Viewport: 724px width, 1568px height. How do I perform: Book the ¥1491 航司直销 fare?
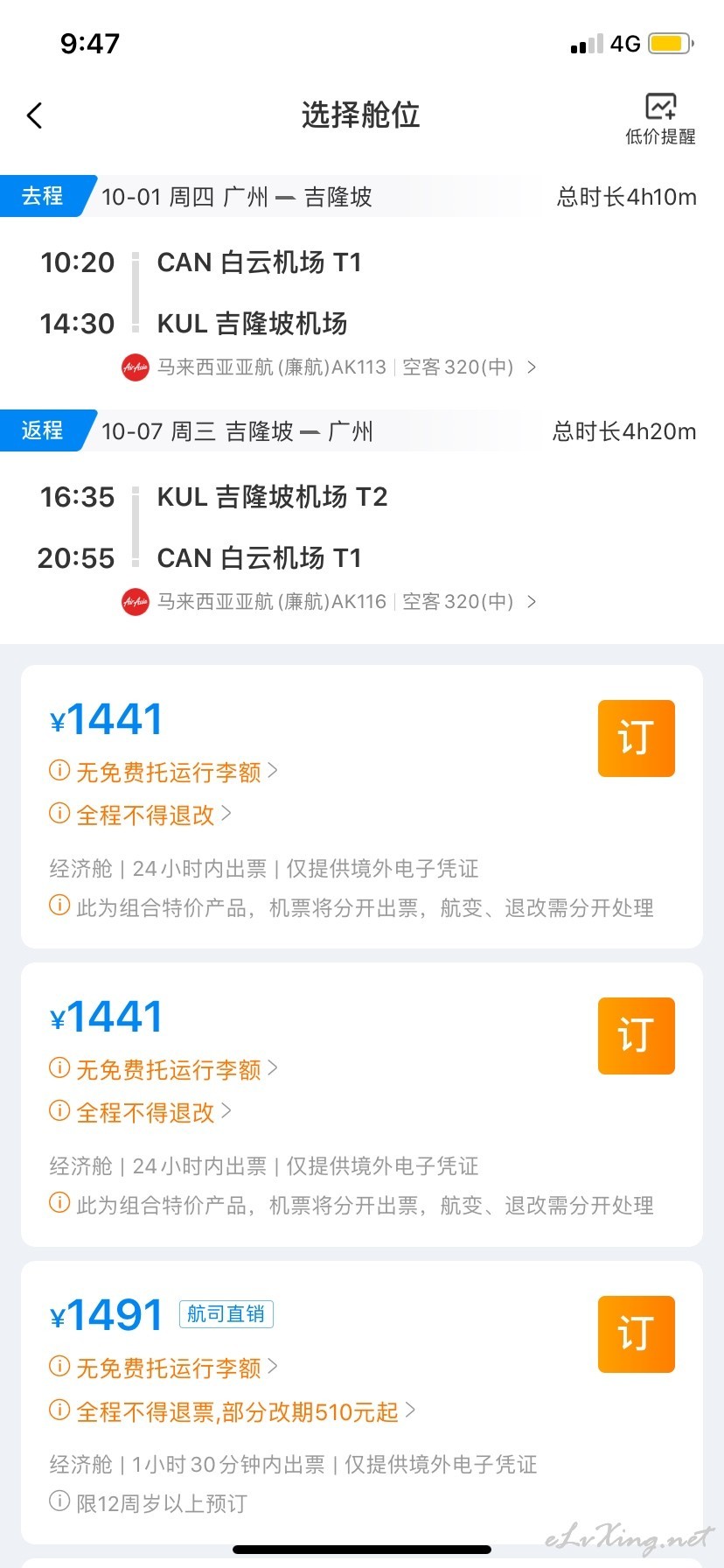[x=637, y=1334]
